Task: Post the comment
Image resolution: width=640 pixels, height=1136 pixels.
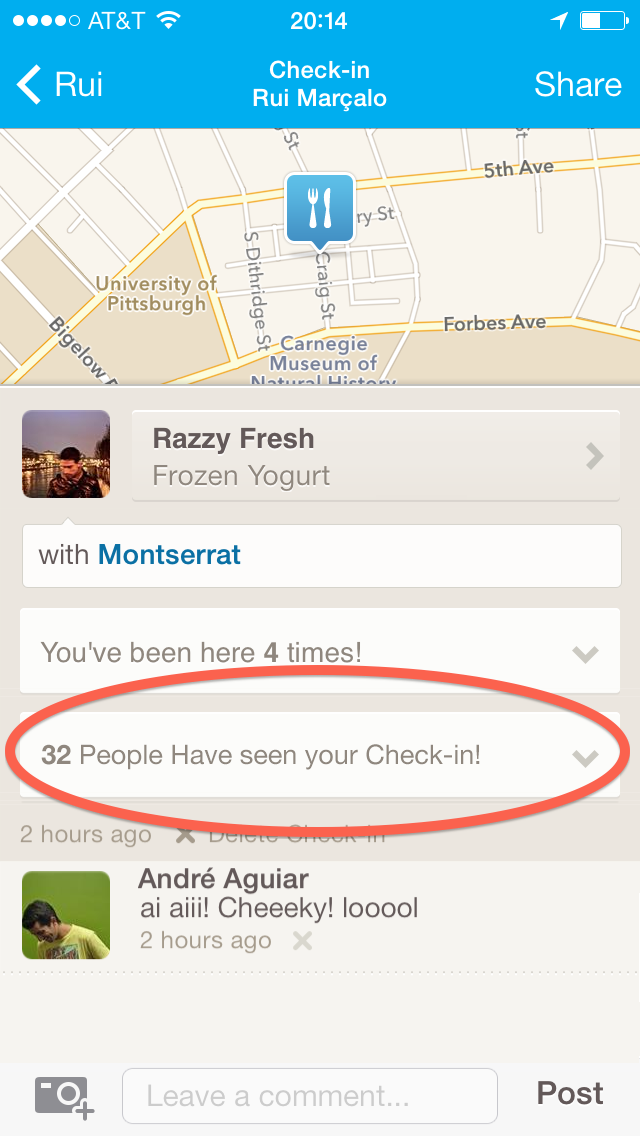Action: pyautogui.click(x=570, y=1093)
